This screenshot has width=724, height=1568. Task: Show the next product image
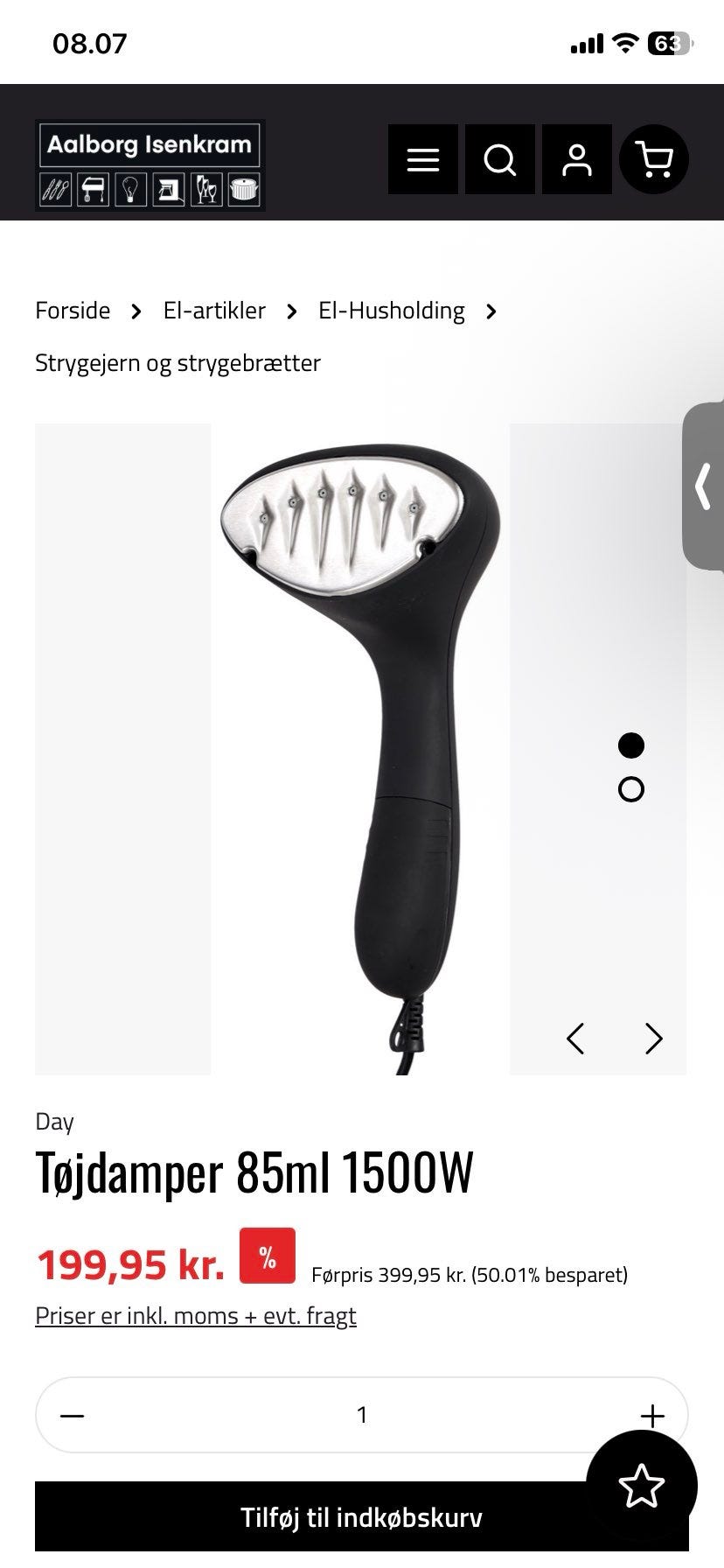(653, 1039)
